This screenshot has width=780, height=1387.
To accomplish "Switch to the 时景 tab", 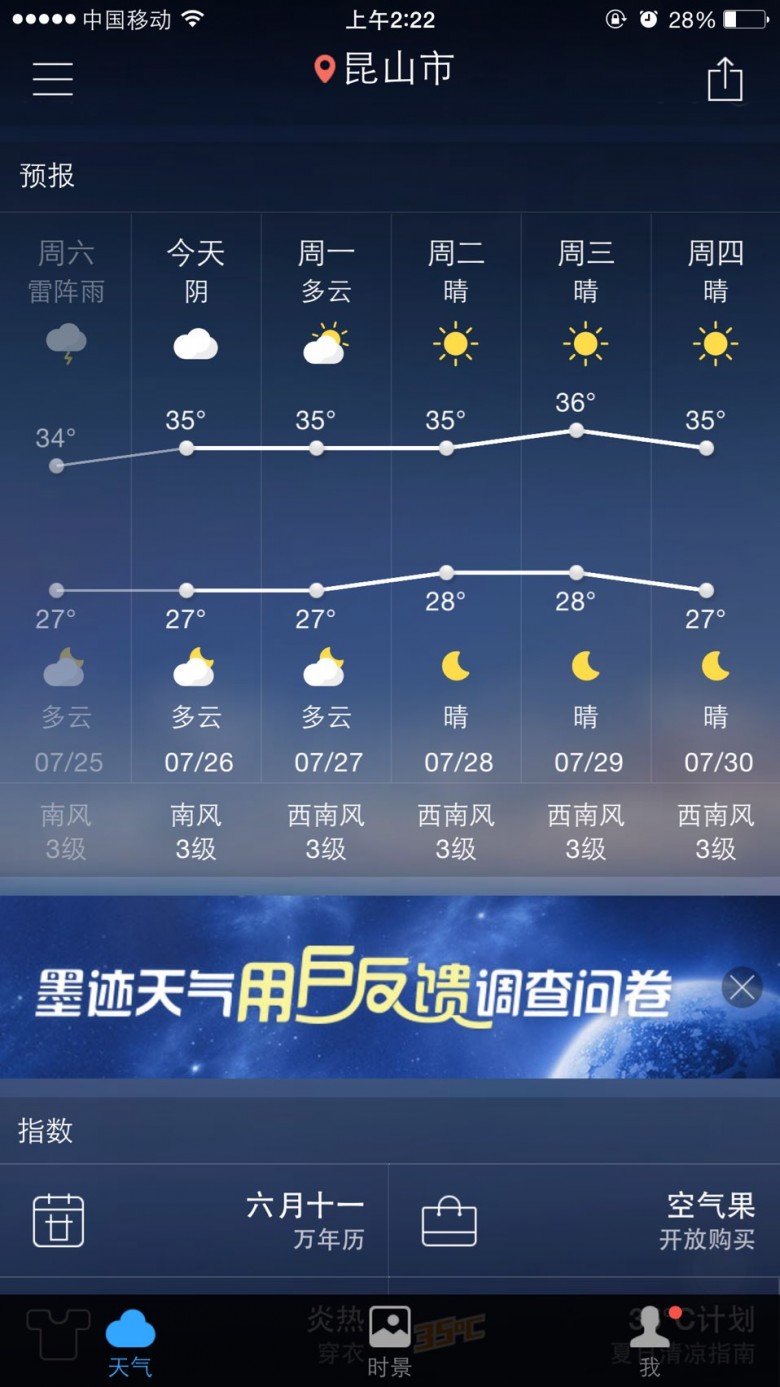I will pos(390,1343).
